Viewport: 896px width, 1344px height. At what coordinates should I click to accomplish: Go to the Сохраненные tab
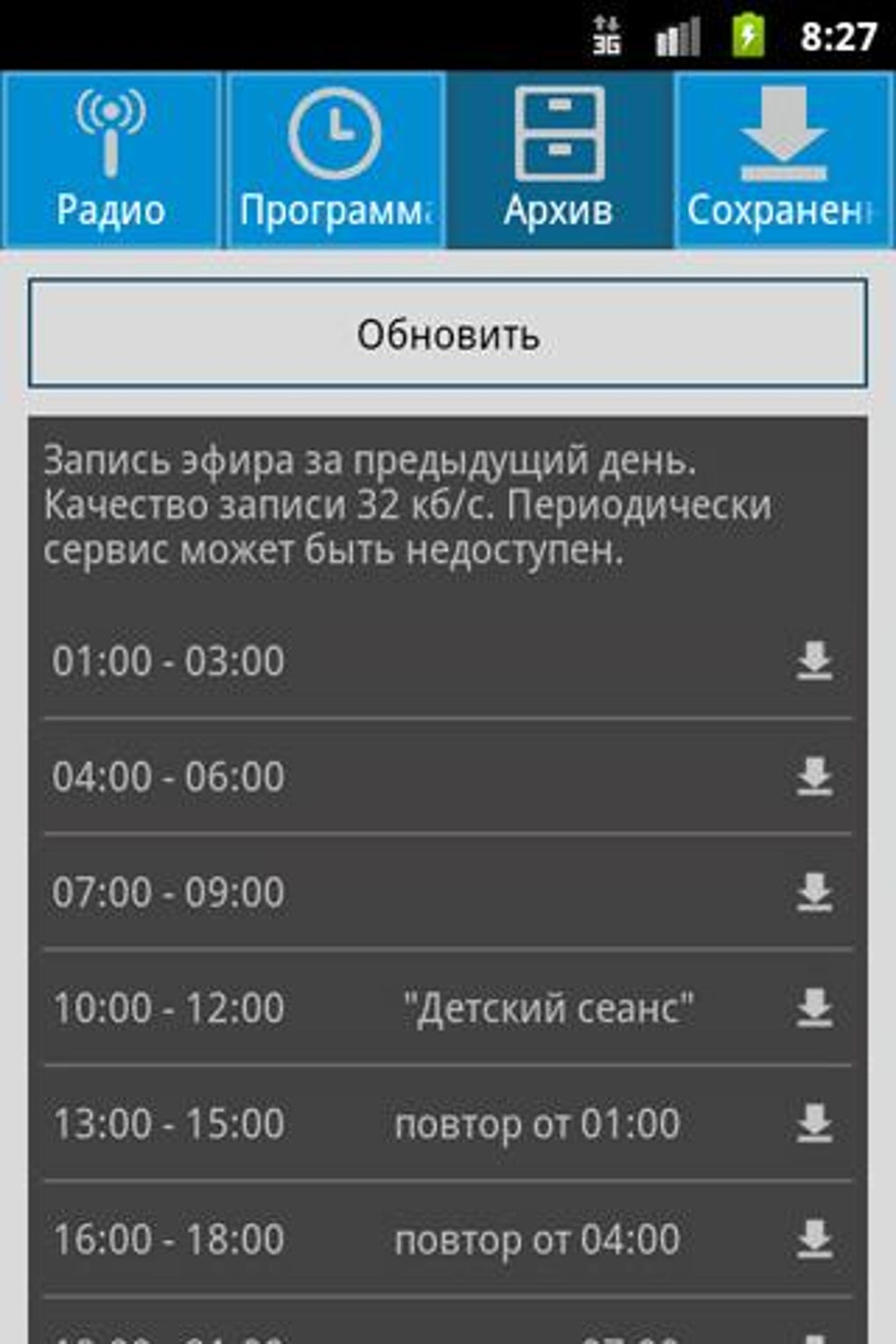pos(784,160)
